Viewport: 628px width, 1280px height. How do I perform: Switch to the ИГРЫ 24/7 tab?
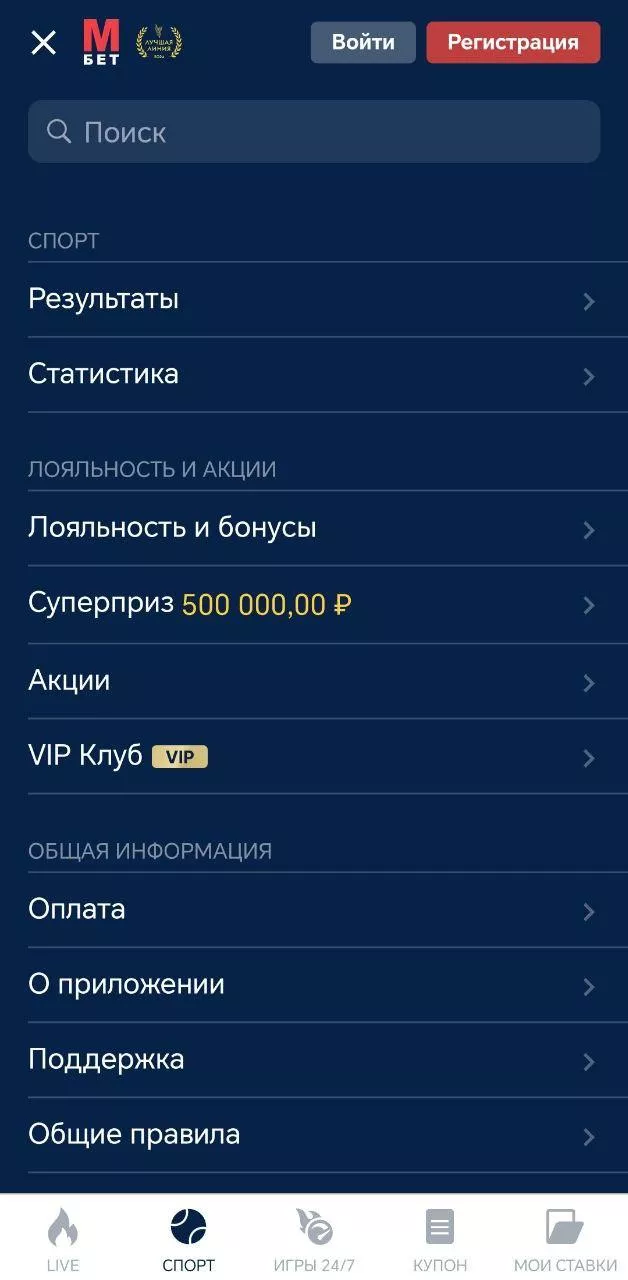(x=314, y=1238)
